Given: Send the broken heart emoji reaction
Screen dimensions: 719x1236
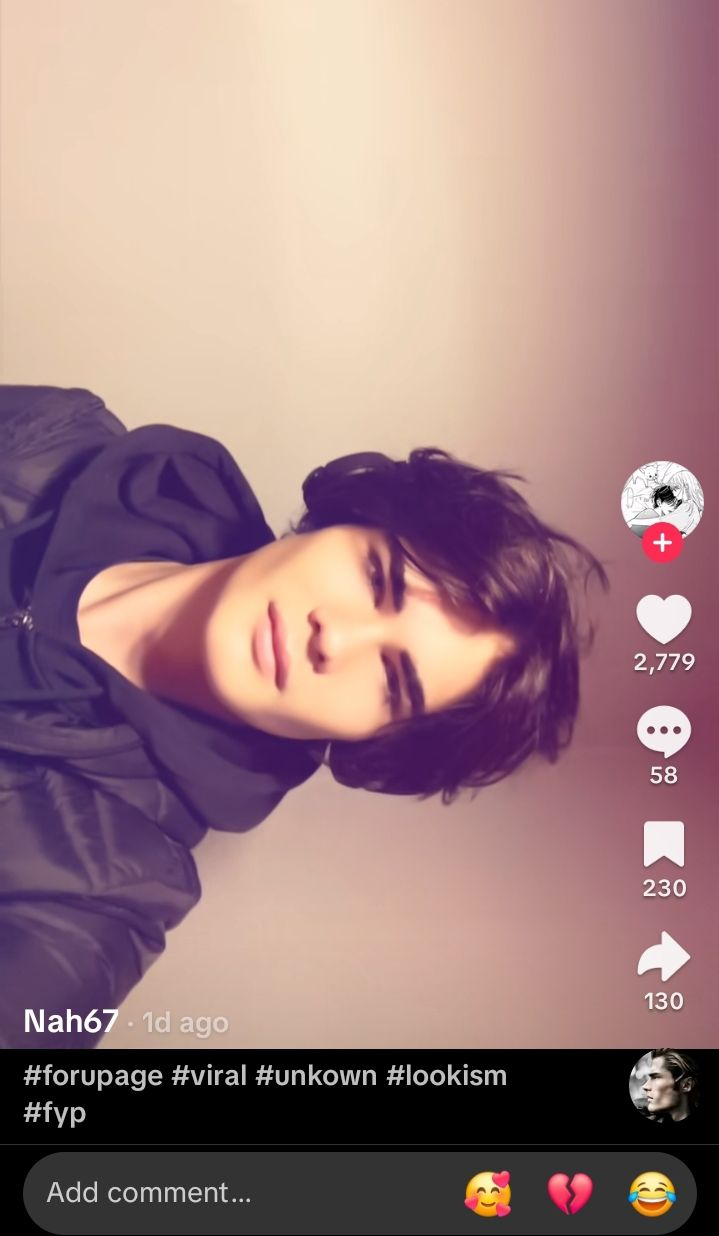Looking at the screenshot, I should click(x=570, y=1193).
